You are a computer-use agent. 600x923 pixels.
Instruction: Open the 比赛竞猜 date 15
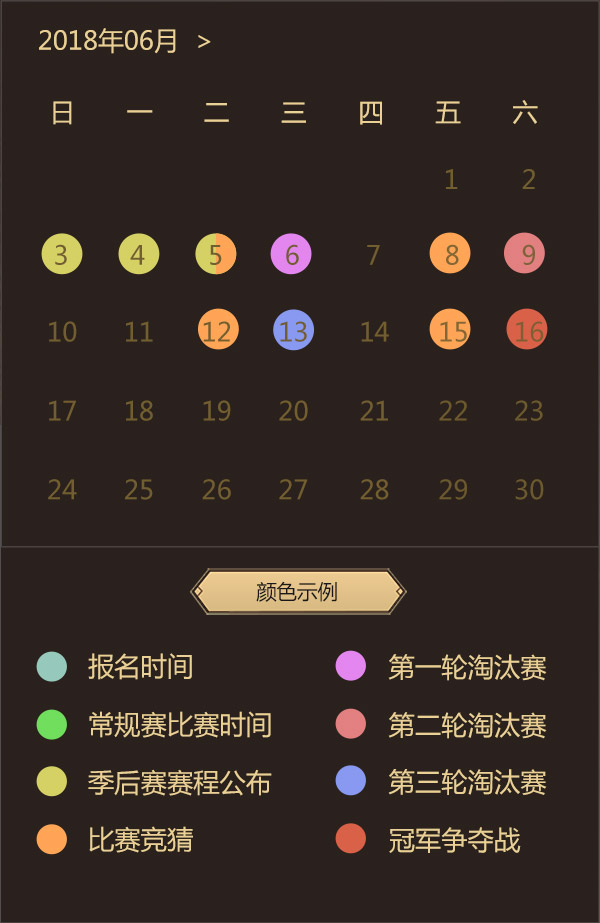[x=450, y=331]
